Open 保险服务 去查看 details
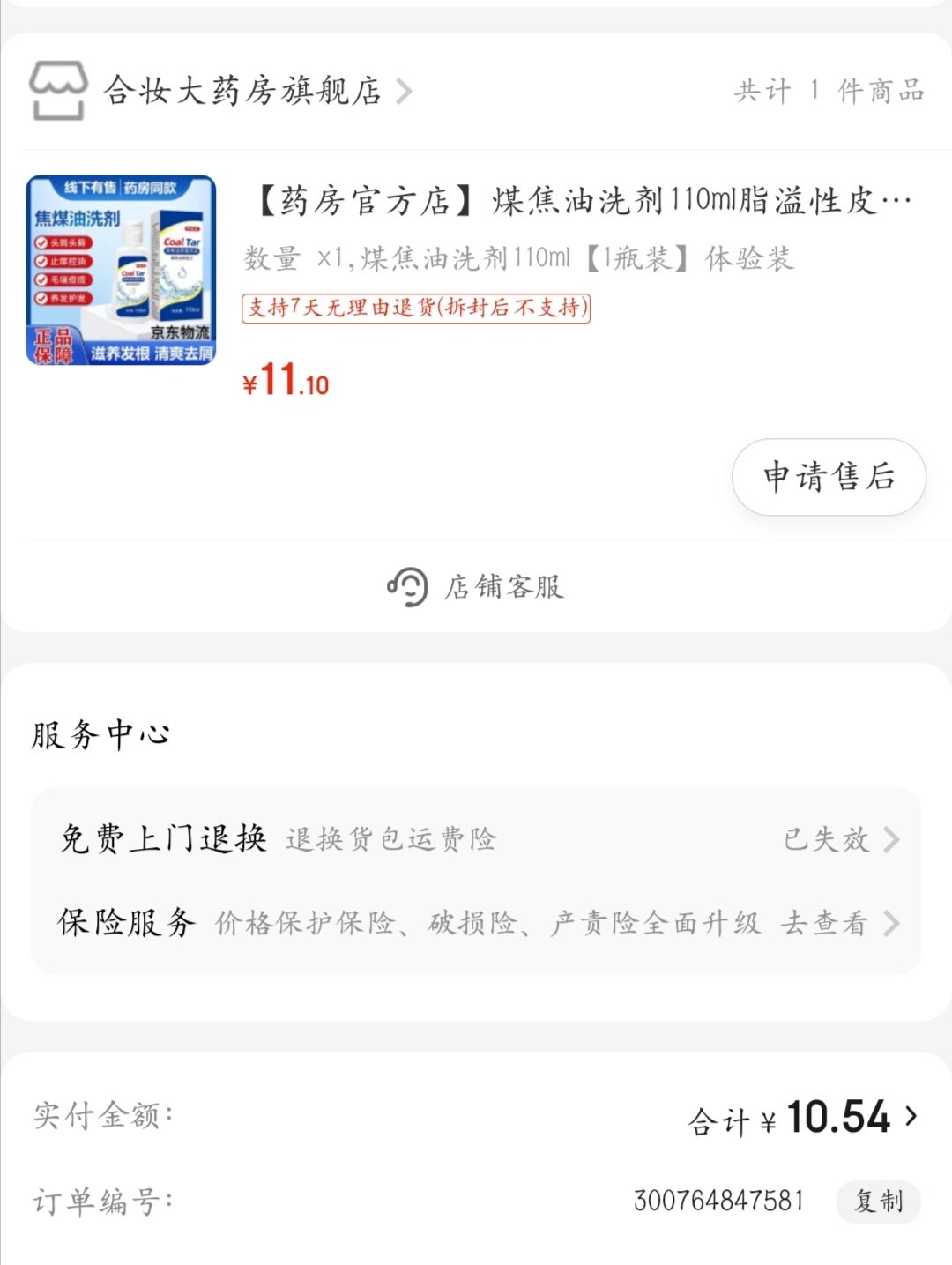This screenshot has width=952, height=1265. 838,923
